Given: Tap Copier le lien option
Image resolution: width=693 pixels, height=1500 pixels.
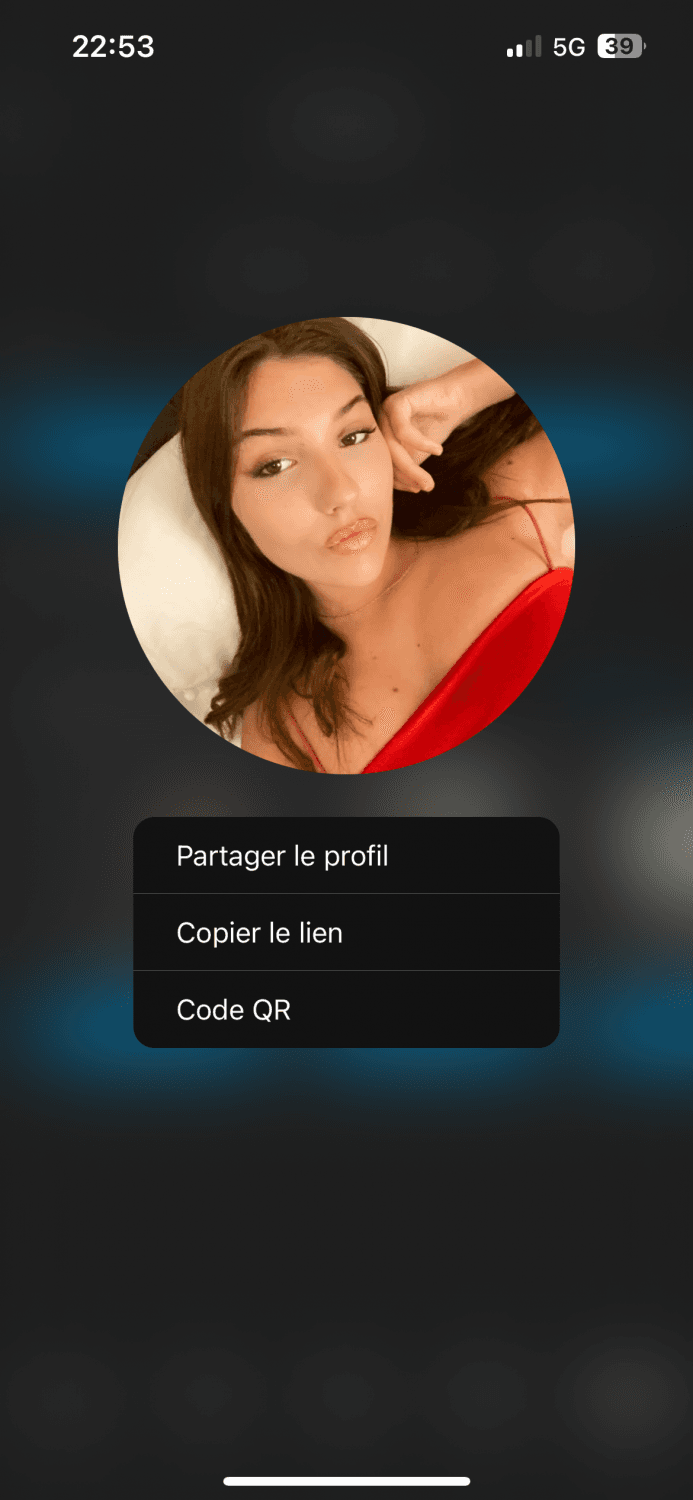Looking at the screenshot, I should tap(345, 933).
